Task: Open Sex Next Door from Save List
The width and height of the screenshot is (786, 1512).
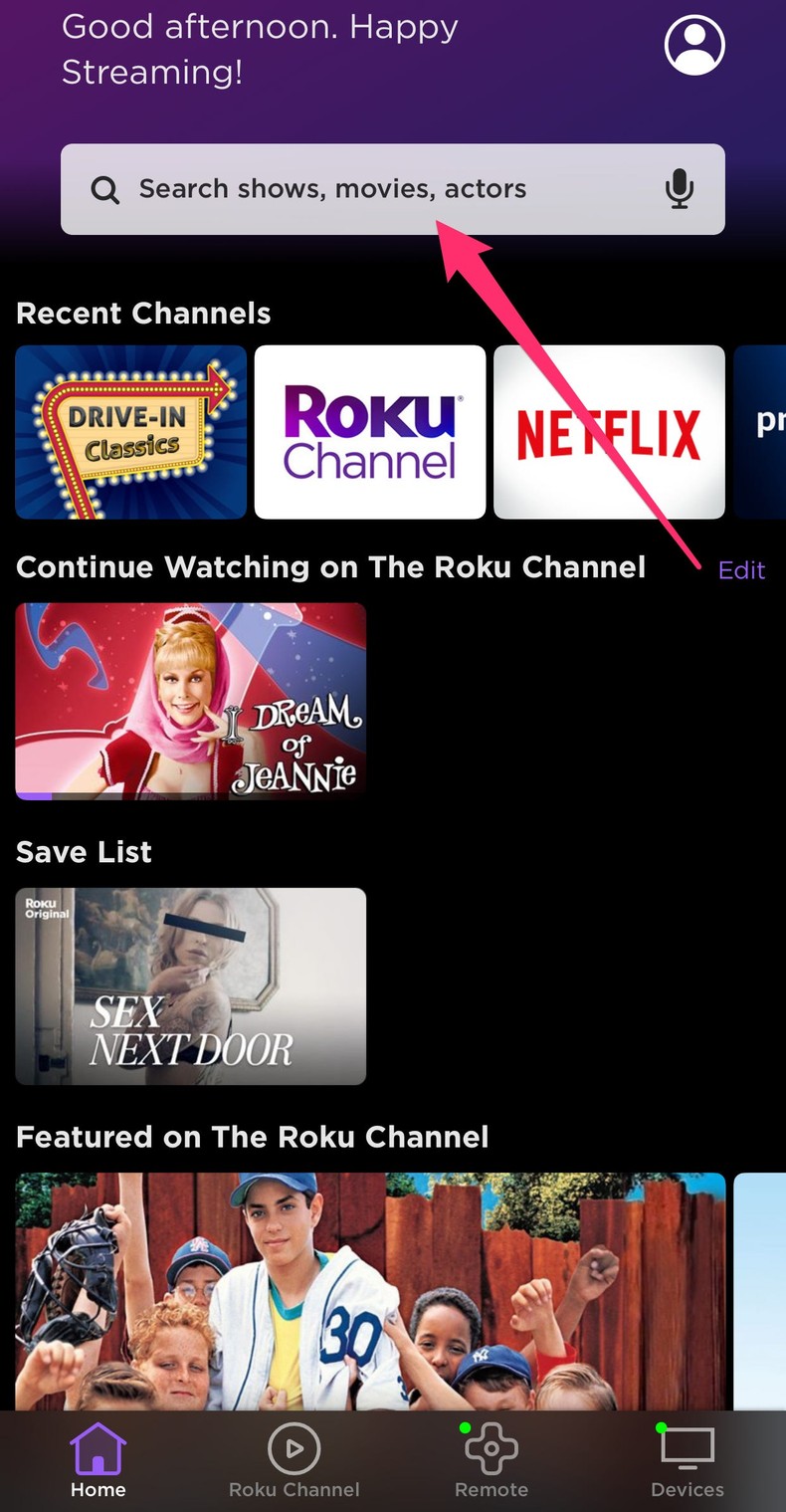Action: (x=191, y=985)
